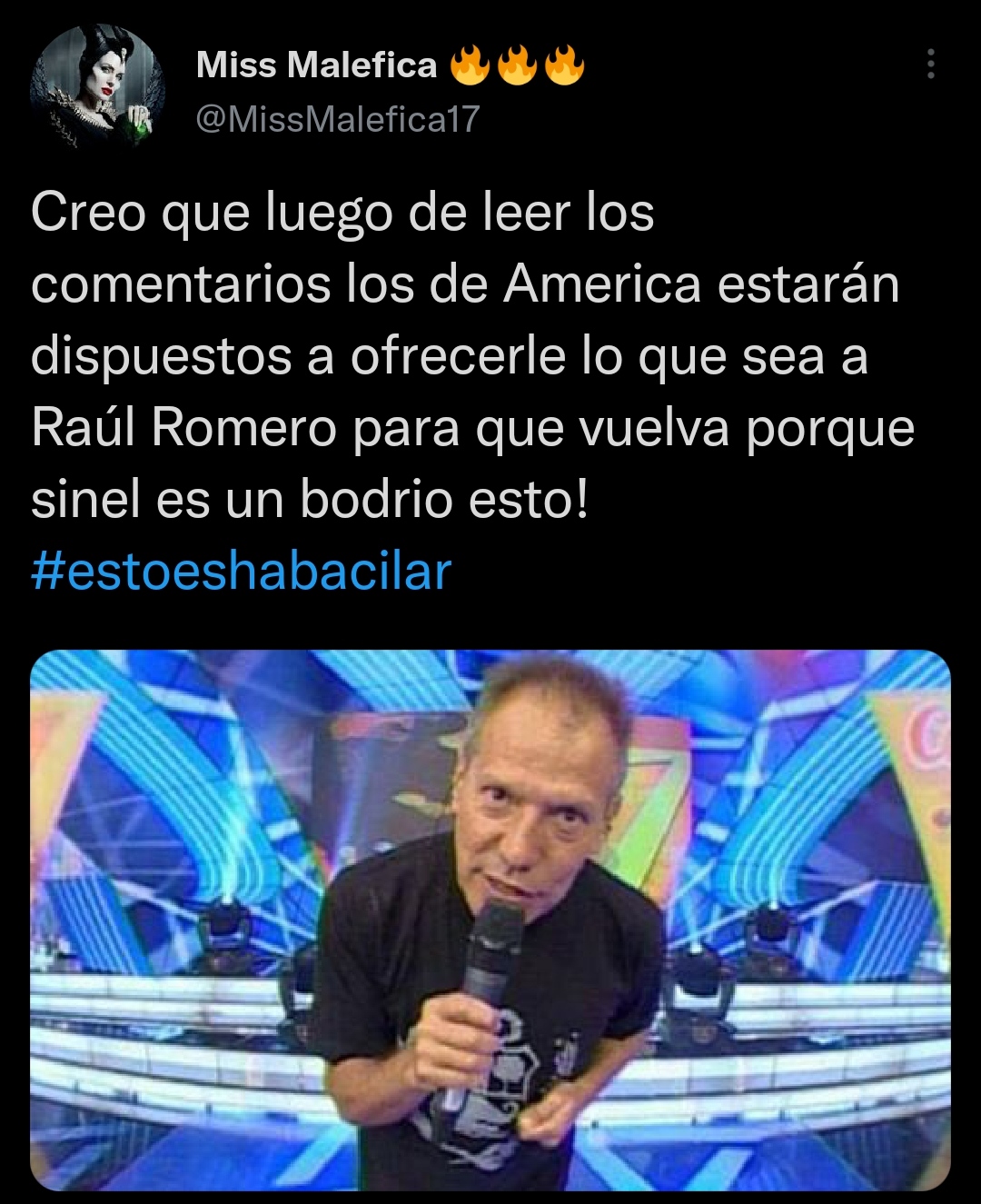Open the #estoeshabacilar hashtag
Screen dimensions: 981x1204
point(241,572)
